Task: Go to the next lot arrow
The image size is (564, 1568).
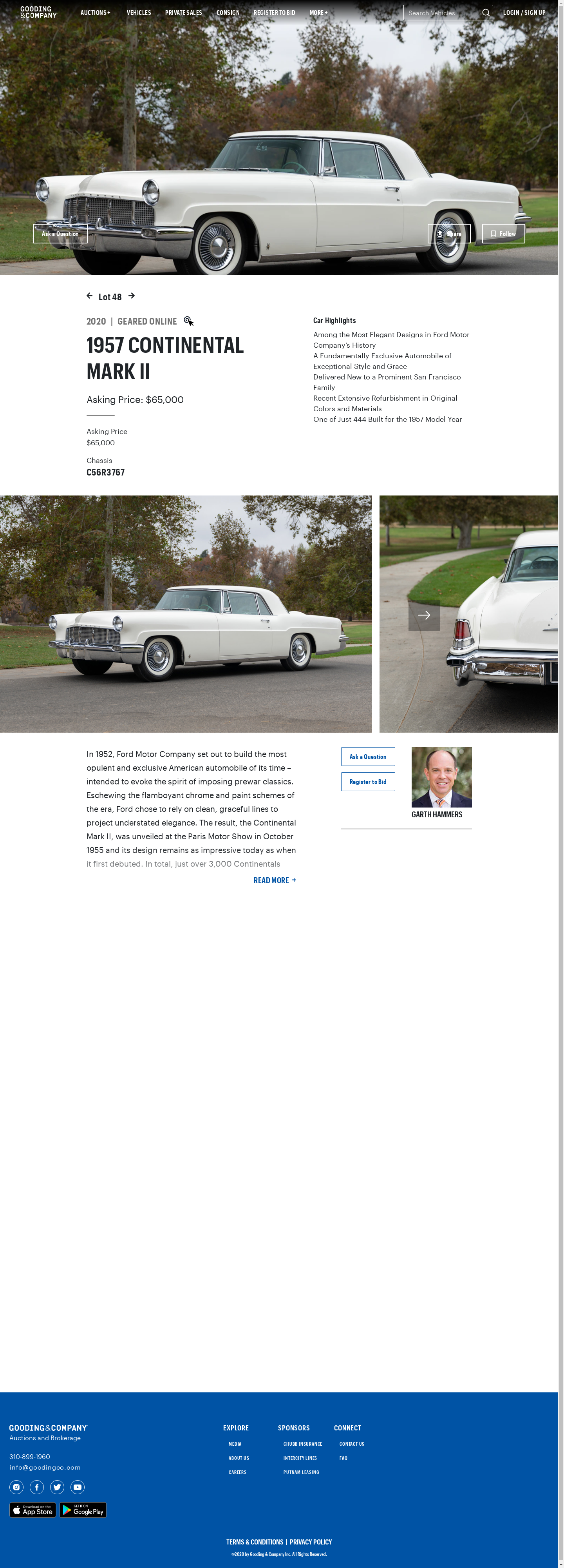Action: click(132, 296)
